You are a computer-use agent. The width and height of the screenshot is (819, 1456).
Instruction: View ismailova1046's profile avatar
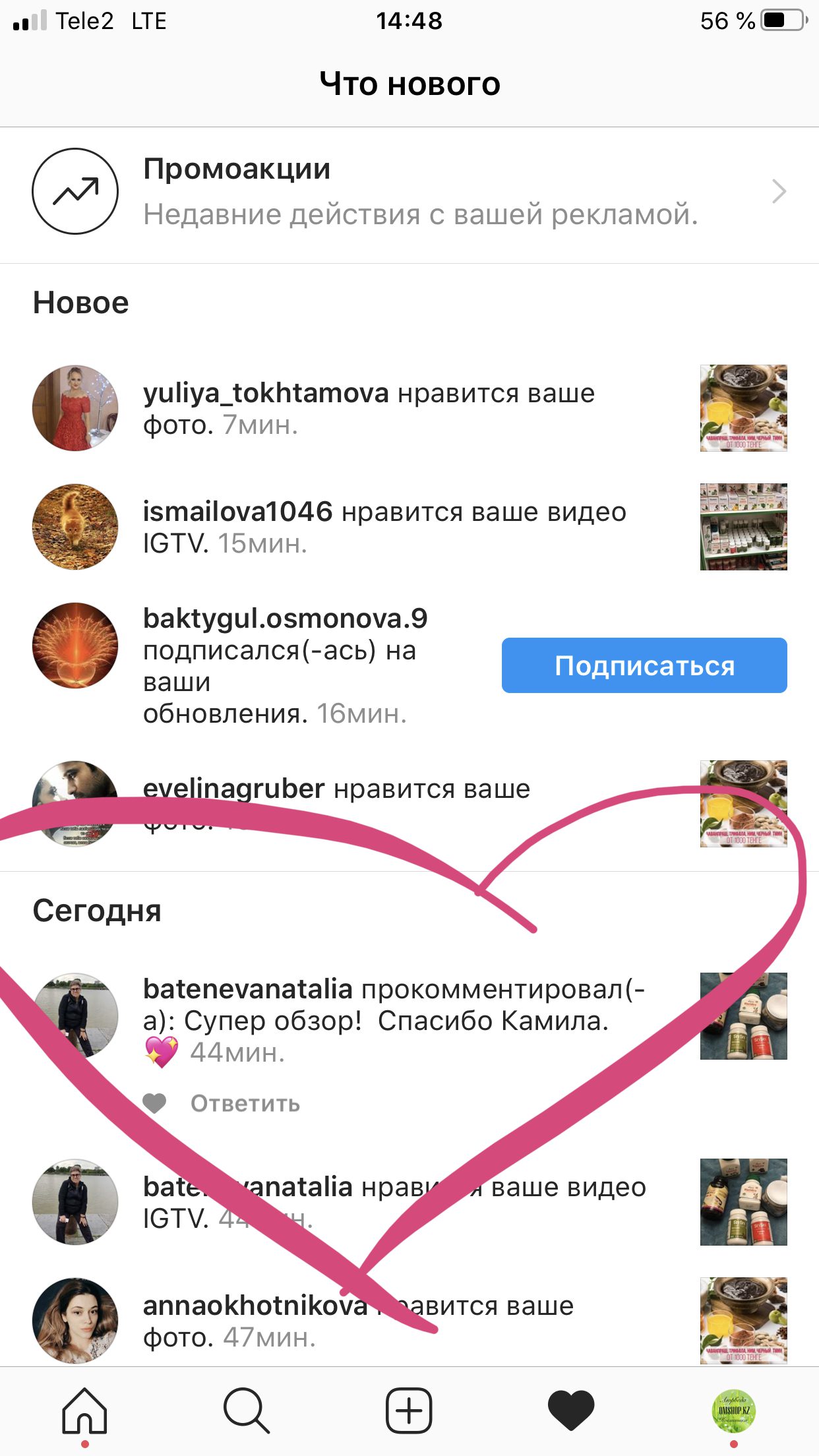pos(75,527)
